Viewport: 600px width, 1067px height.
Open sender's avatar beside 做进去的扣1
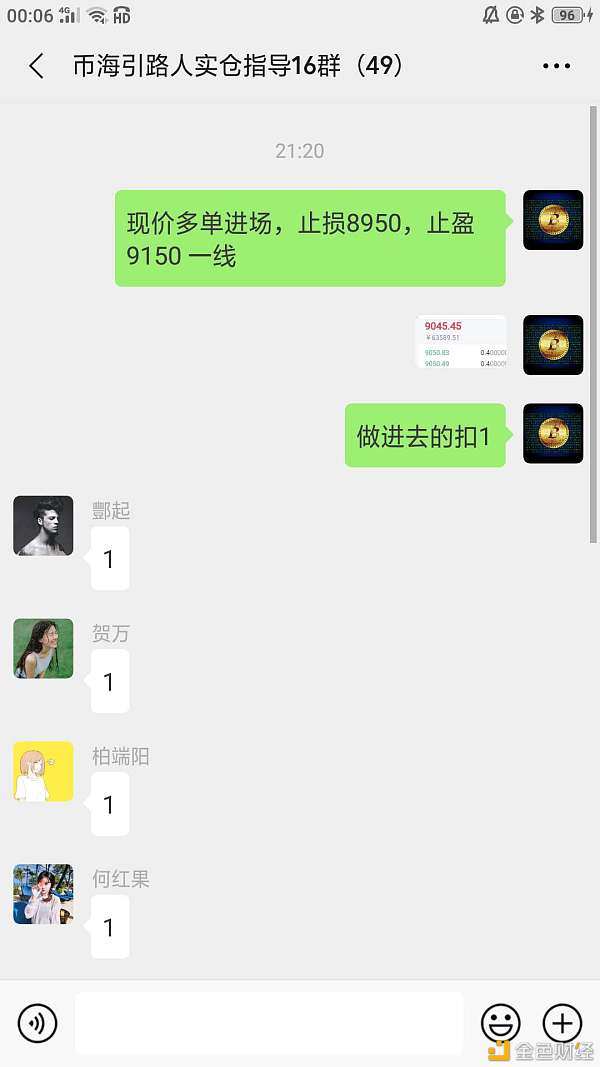[x=553, y=433]
